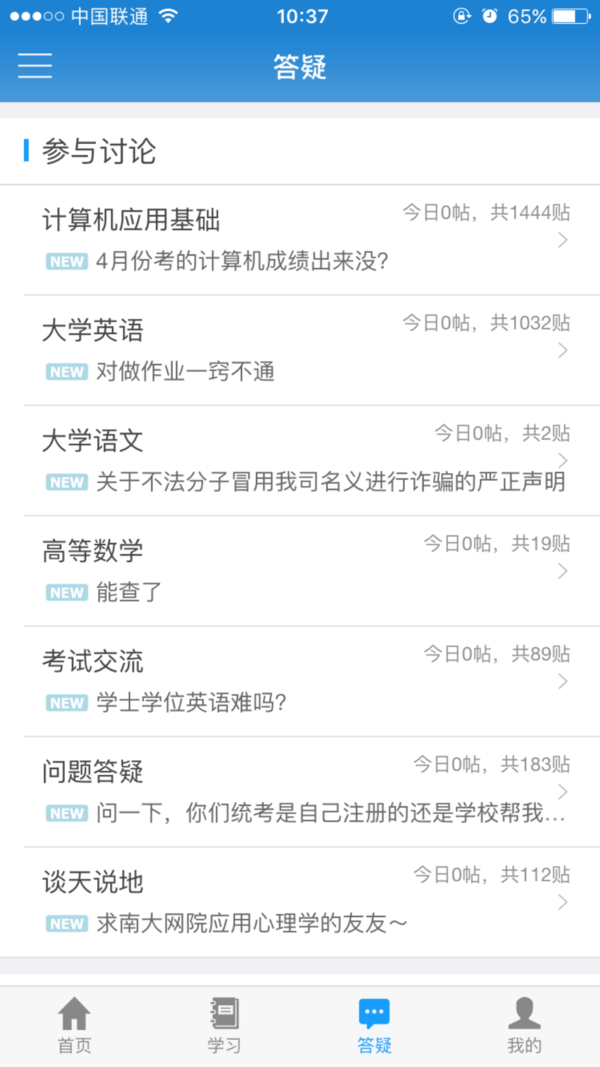600x1067 pixels.
Task: Open the 高等数学 discussion board
Action: [x=300, y=571]
